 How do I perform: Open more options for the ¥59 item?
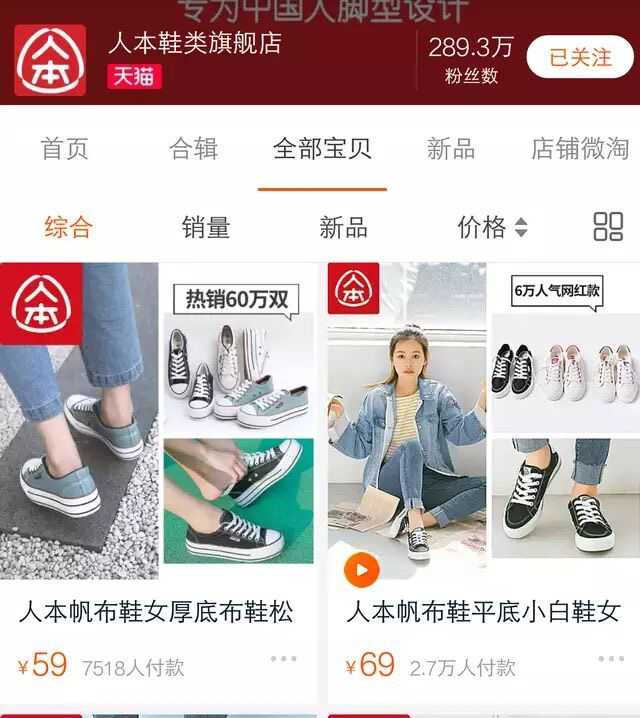pyautogui.click(x=283, y=659)
